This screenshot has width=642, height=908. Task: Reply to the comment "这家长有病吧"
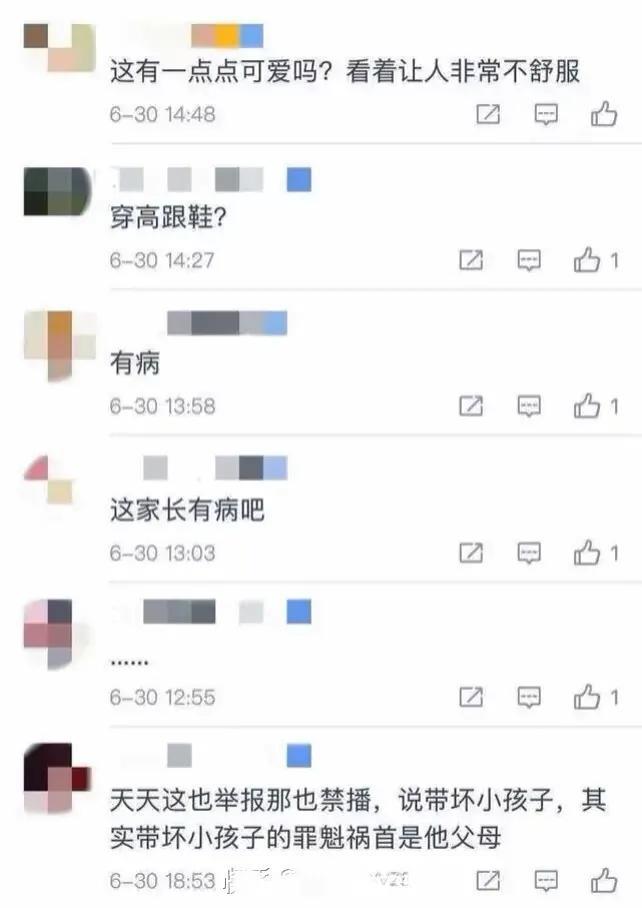(529, 553)
